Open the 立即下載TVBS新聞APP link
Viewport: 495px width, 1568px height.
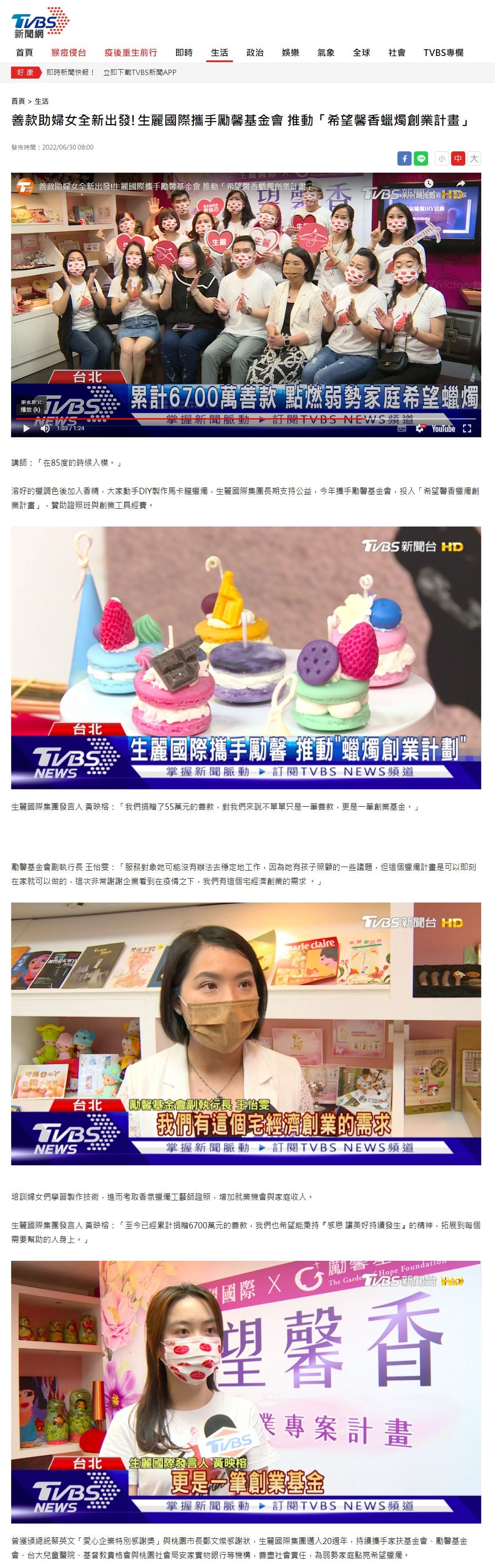tap(140, 72)
